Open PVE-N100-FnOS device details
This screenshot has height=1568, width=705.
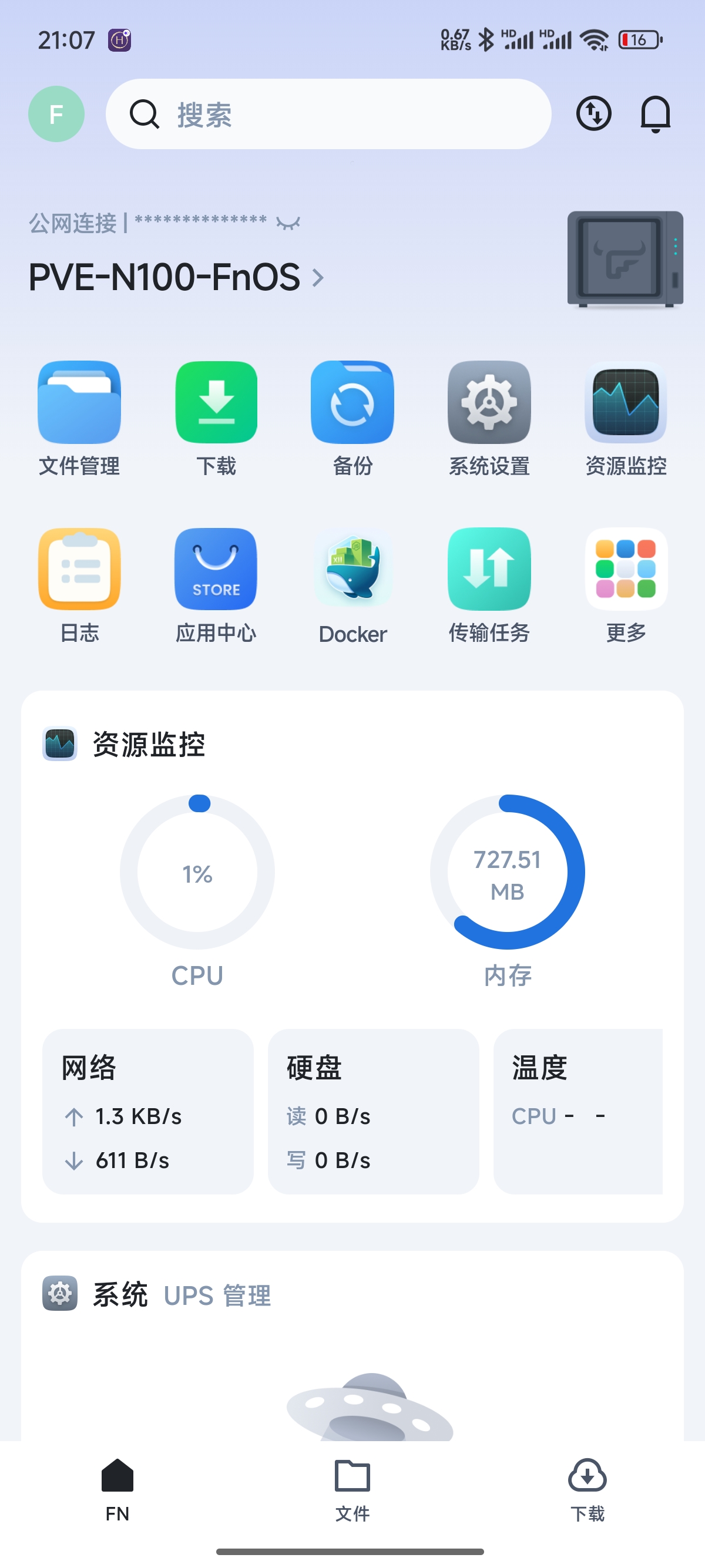tap(177, 278)
